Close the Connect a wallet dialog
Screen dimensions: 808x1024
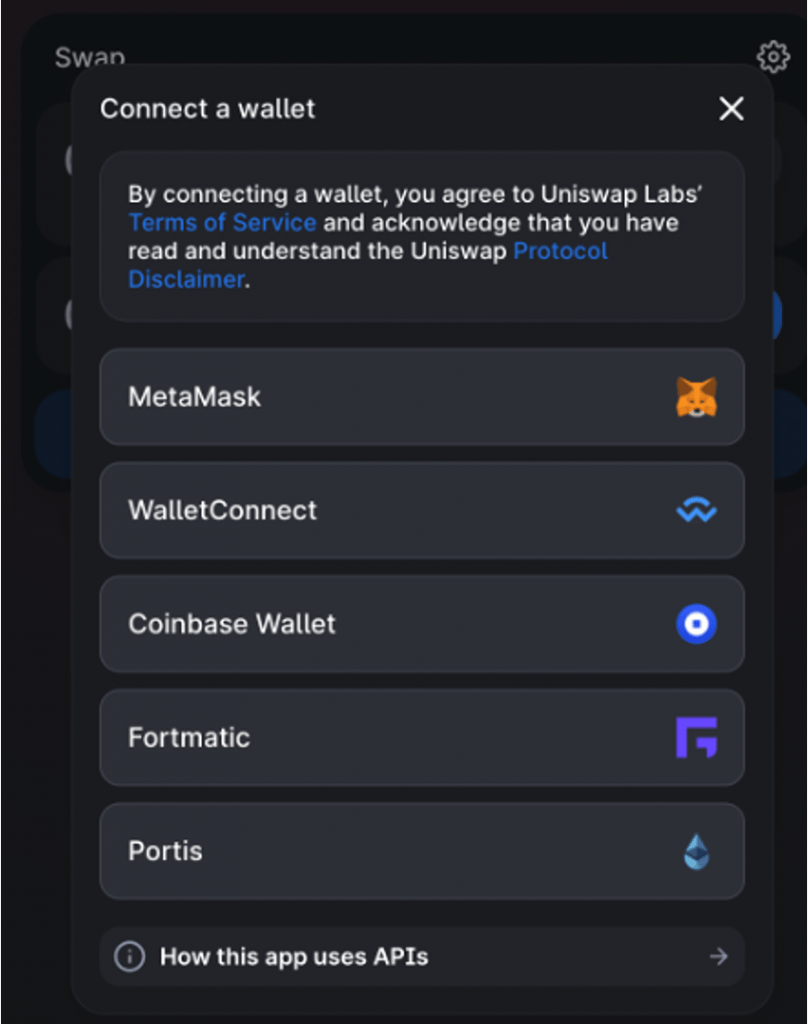(x=731, y=109)
